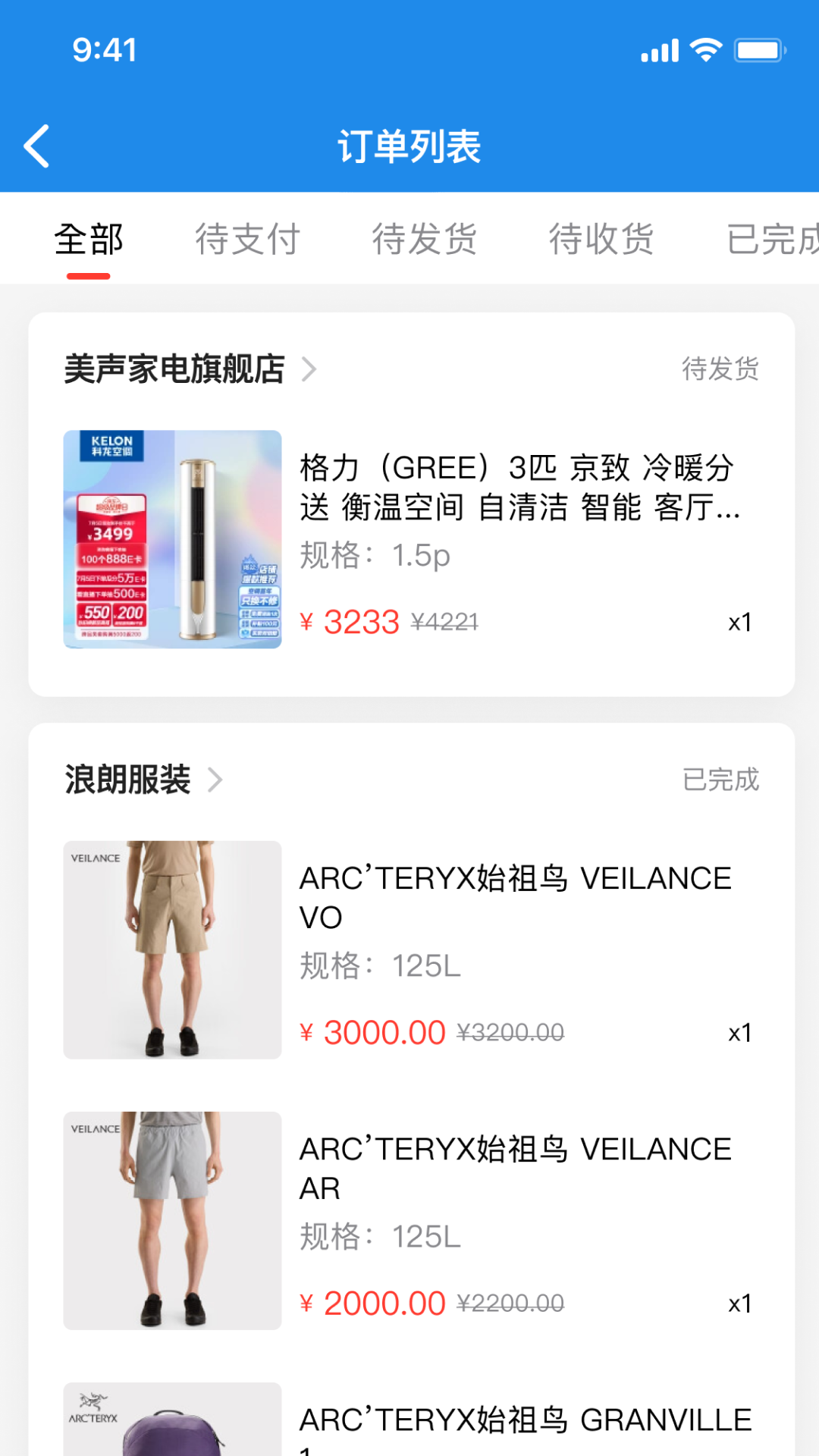Tap the 已完成 status label beside 浪朗服装
The height and width of the screenshot is (1456, 819).
[x=720, y=780]
